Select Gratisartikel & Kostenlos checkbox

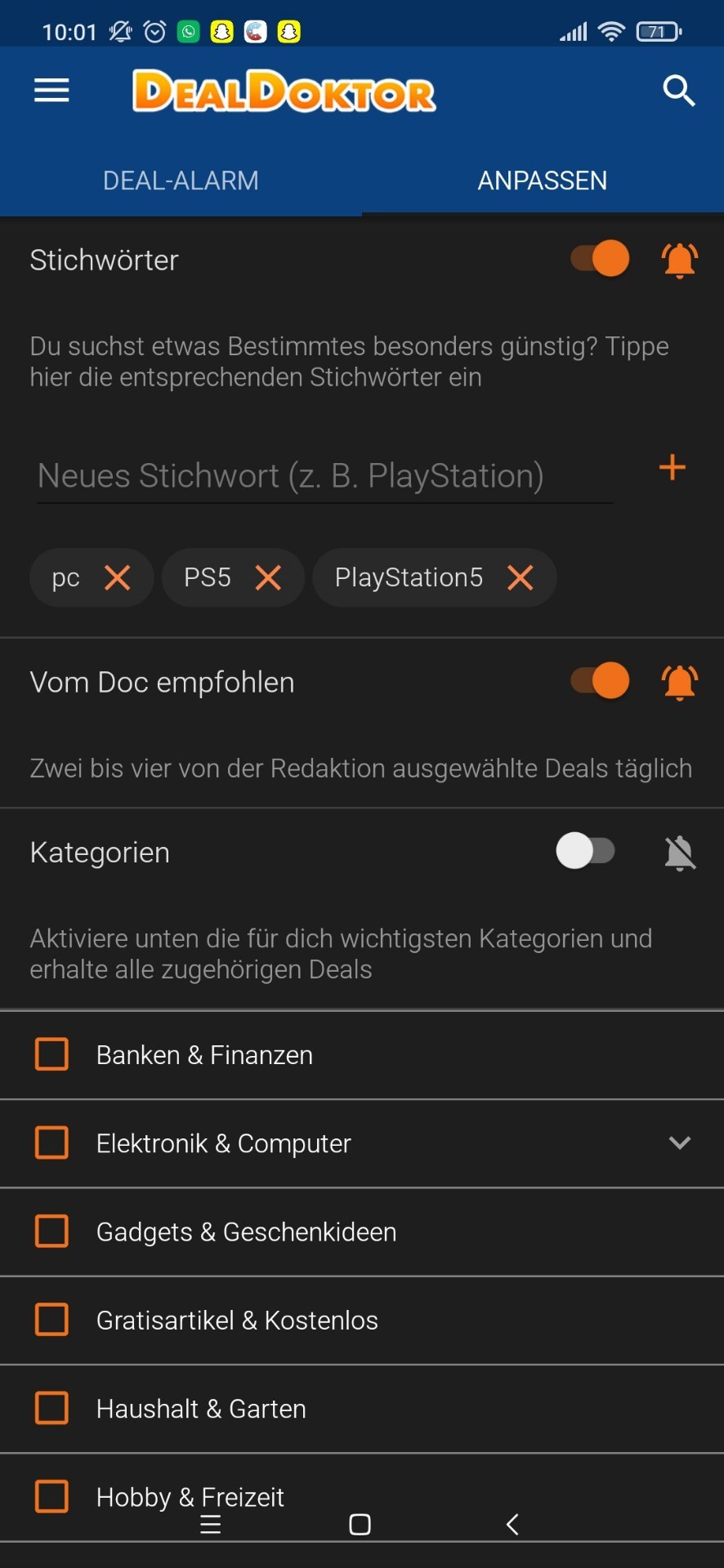(51, 1320)
